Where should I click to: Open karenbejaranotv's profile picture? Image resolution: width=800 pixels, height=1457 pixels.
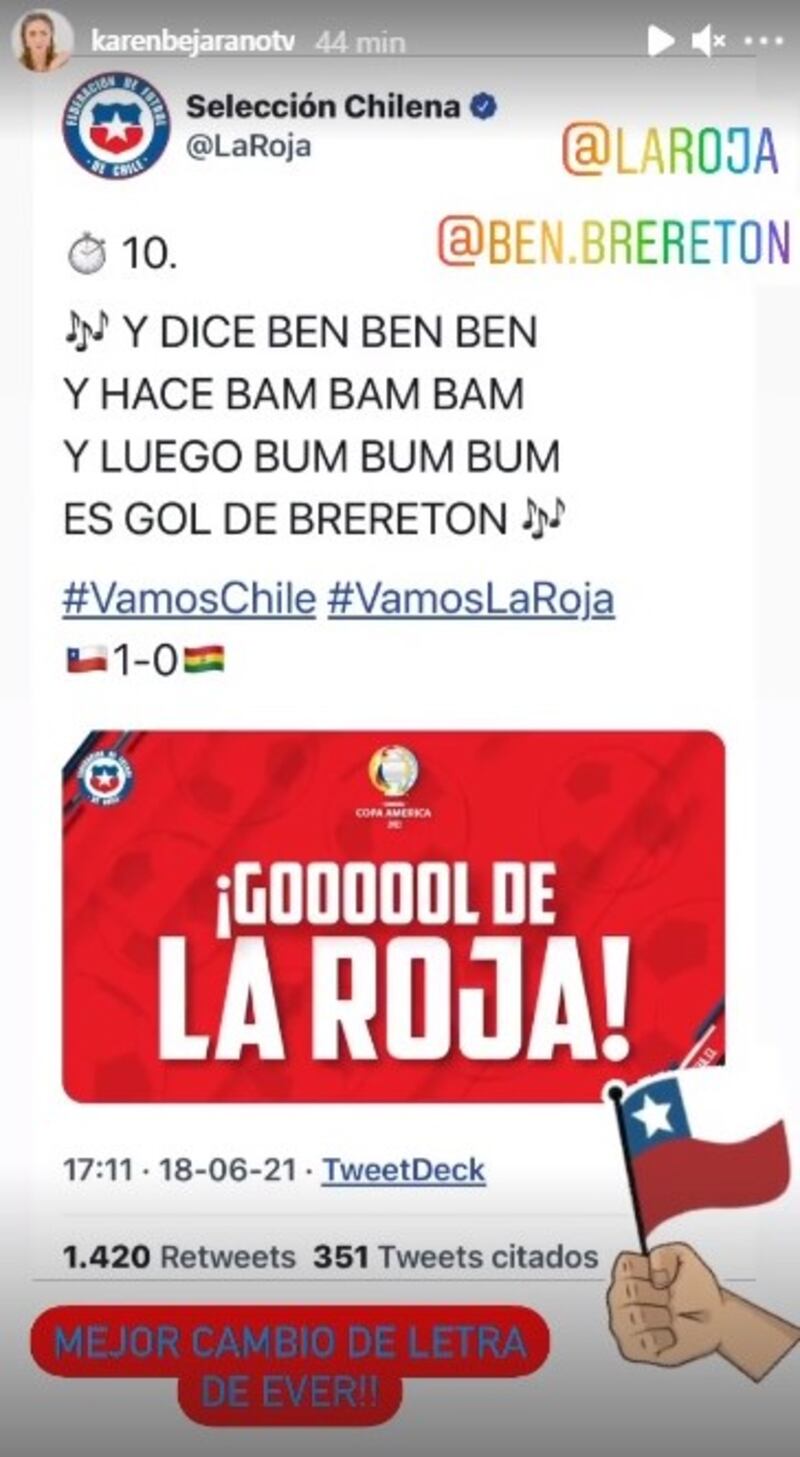click(x=41, y=41)
